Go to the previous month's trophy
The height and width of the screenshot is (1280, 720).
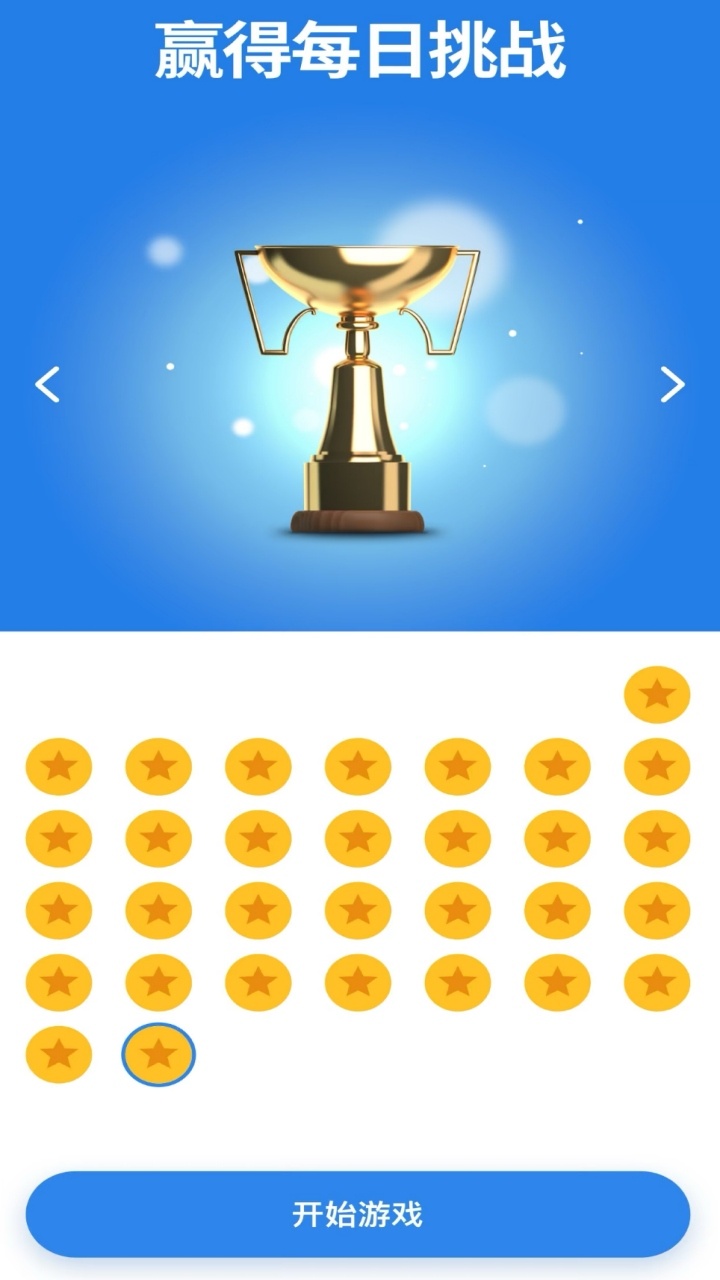click(47, 384)
